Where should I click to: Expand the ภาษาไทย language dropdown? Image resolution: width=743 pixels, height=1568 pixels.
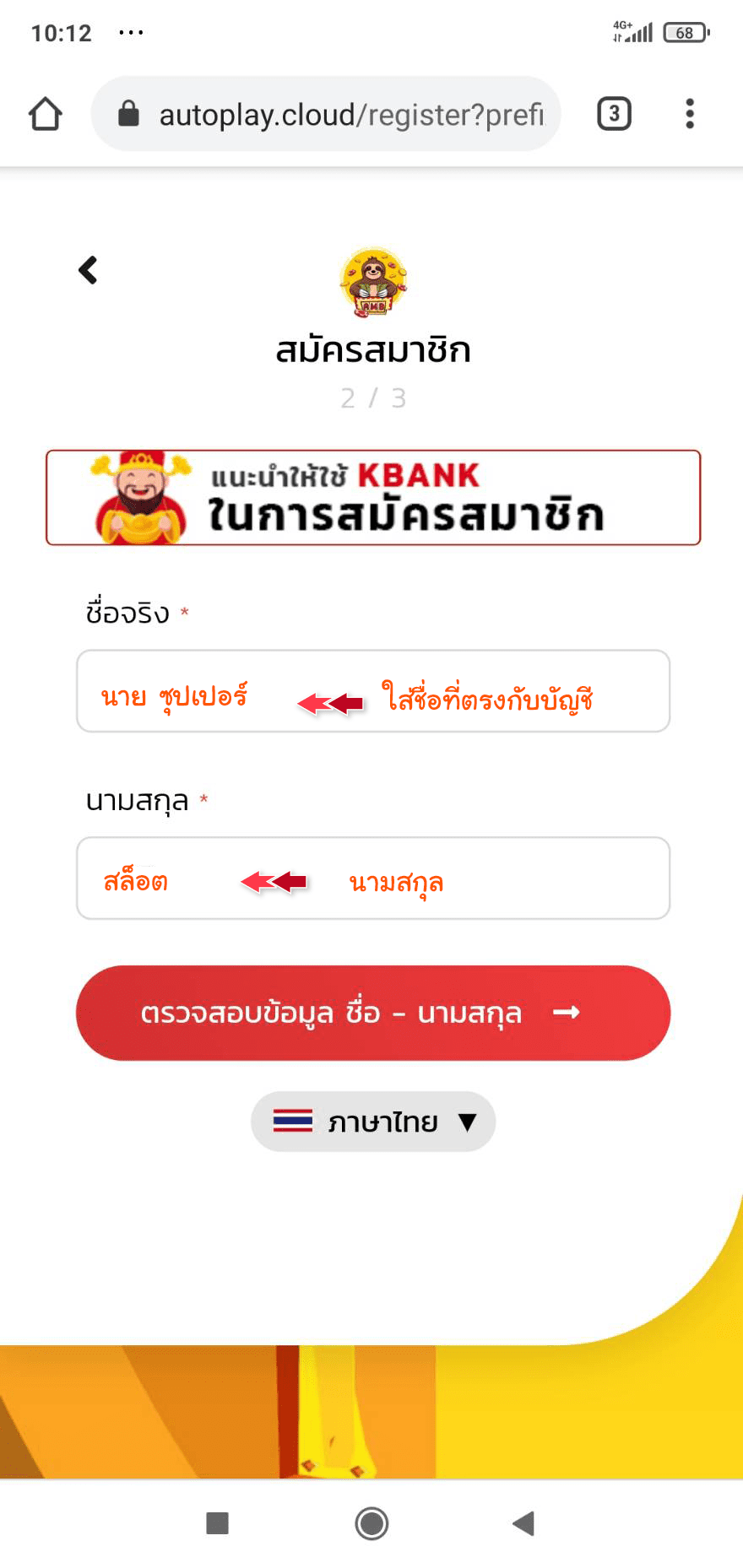coord(372,1122)
